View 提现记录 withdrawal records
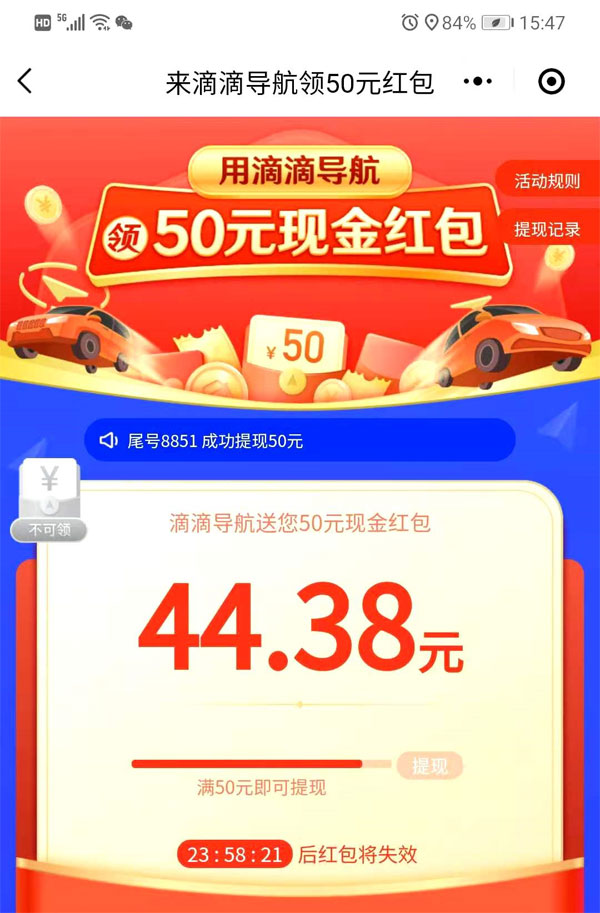 click(x=547, y=229)
